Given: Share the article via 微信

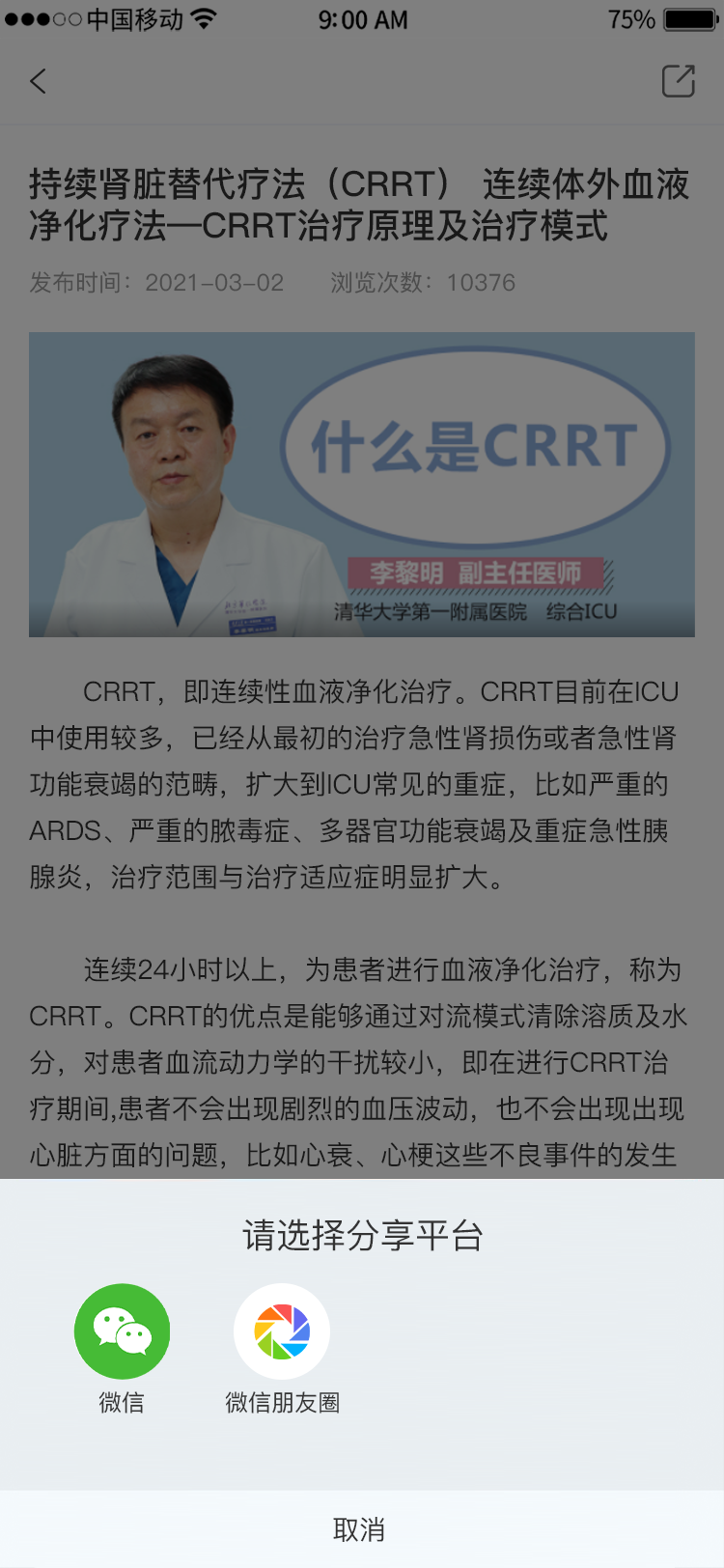Looking at the screenshot, I should (x=122, y=1331).
